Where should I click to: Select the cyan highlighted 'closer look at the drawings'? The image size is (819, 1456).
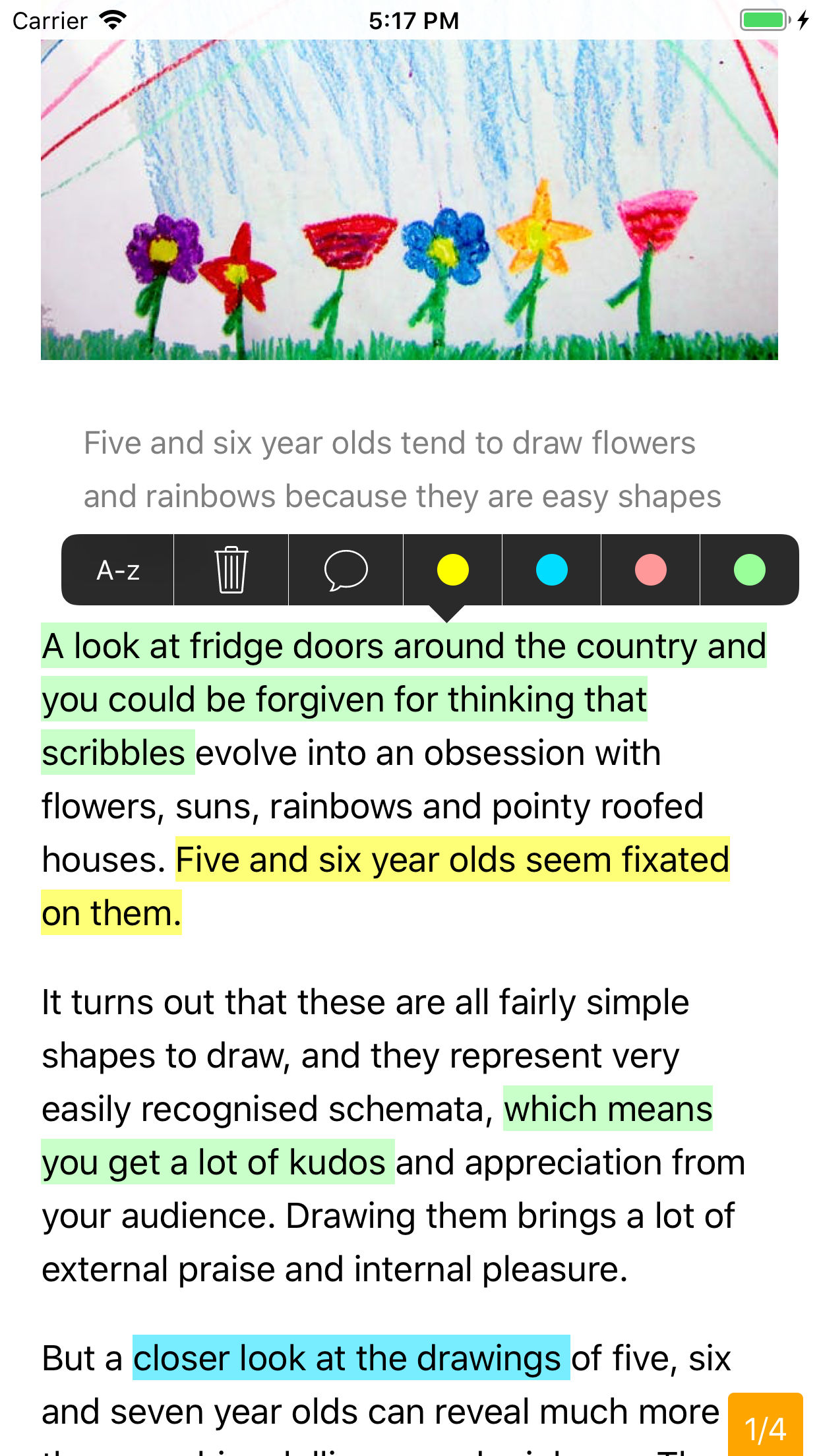(351, 1359)
